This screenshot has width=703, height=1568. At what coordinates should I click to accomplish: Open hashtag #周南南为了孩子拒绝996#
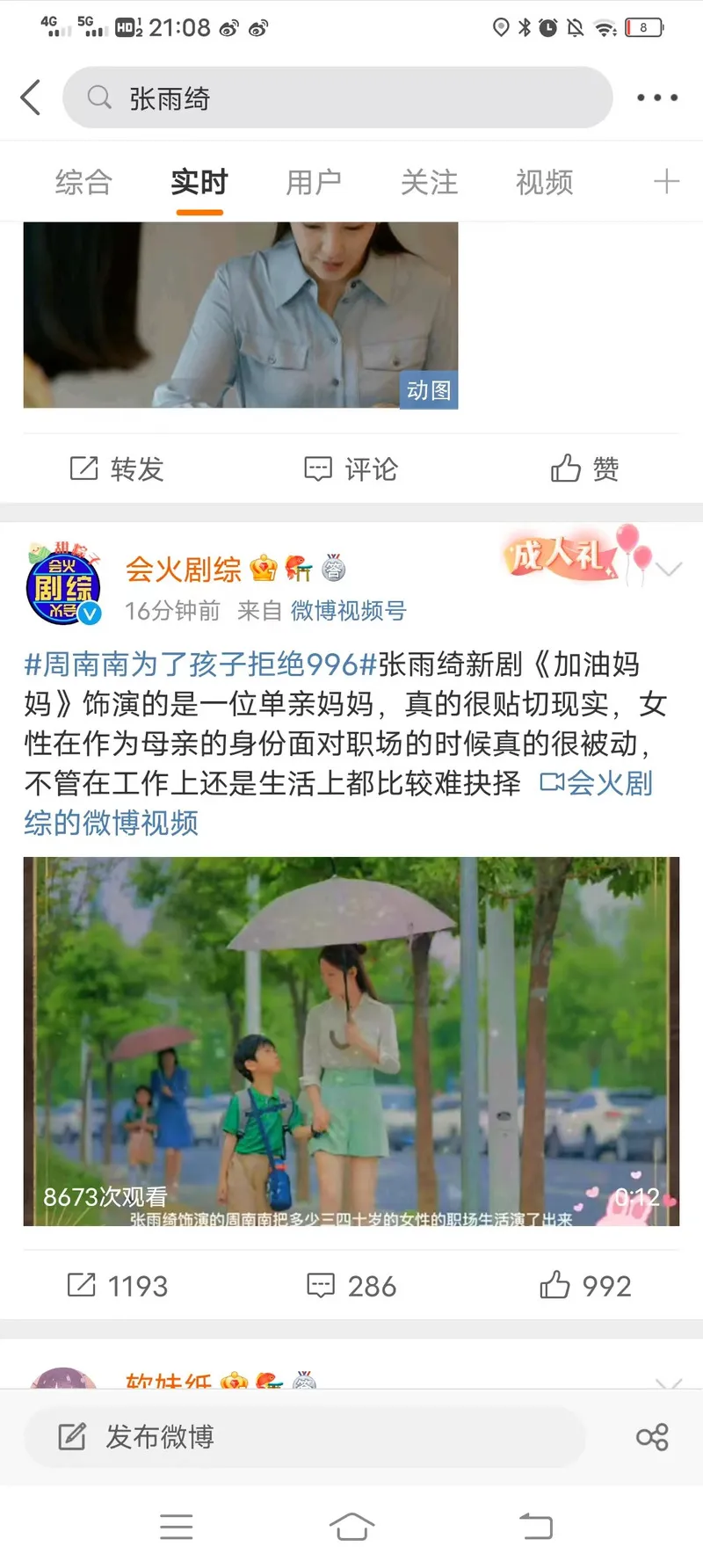[x=200, y=664]
